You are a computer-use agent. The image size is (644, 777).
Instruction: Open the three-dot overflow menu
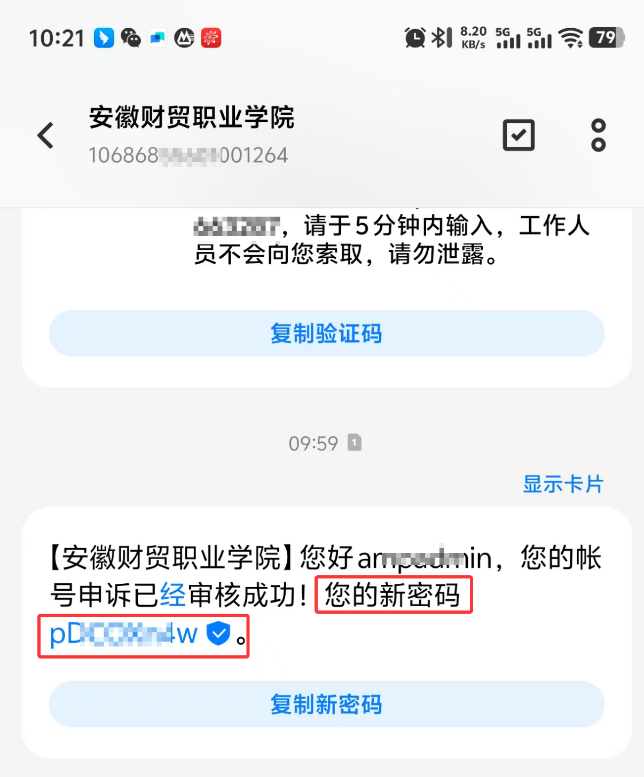(598, 135)
